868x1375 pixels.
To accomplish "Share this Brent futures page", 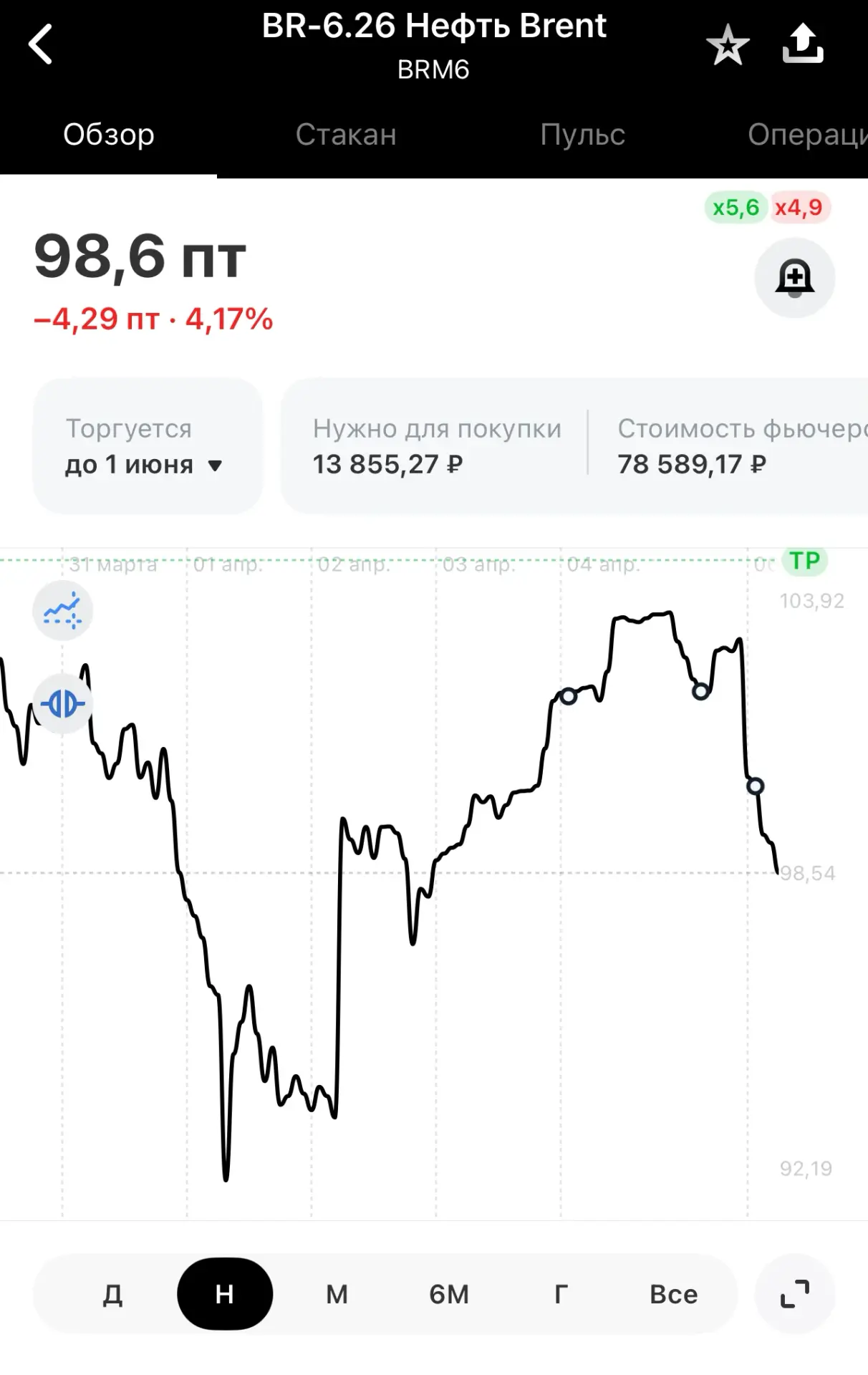I will pos(802,44).
